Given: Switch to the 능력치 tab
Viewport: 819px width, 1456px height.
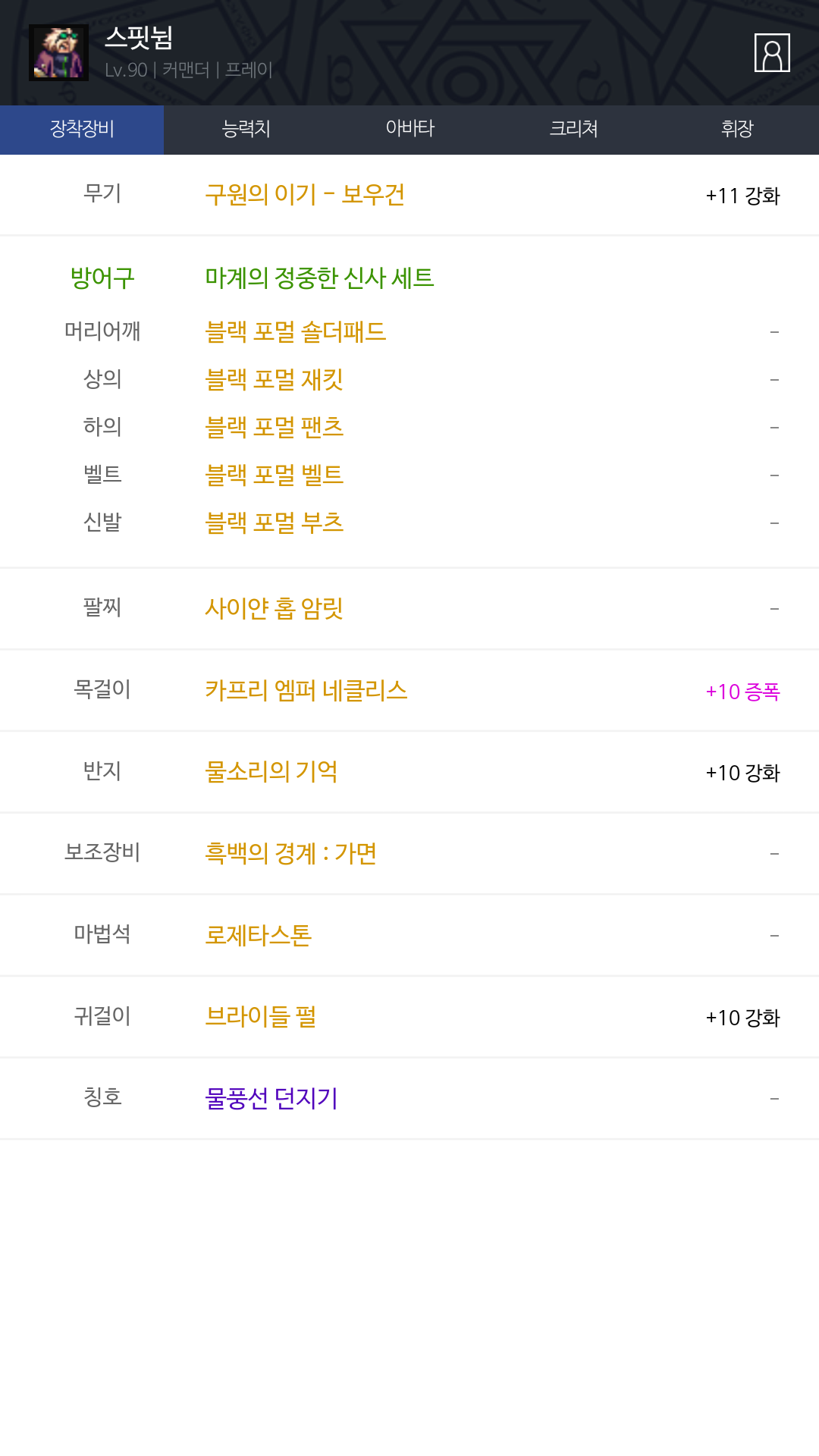Looking at the screenshot, I should tap(246, 129).
